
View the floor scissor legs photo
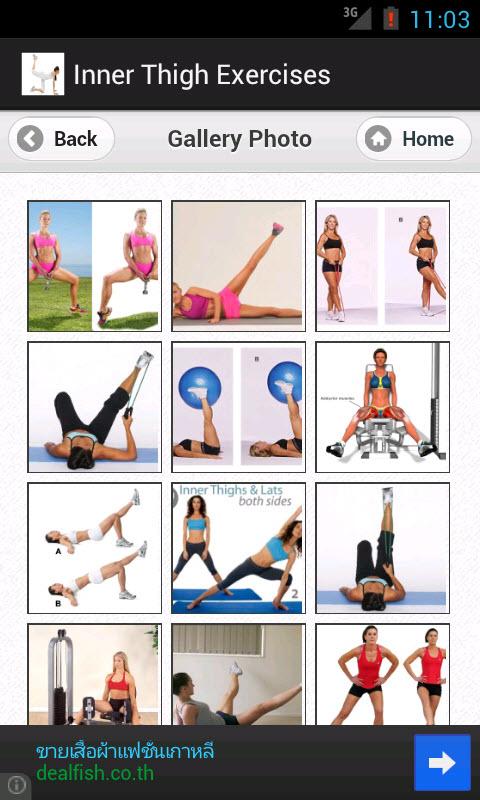coord(239,674)
